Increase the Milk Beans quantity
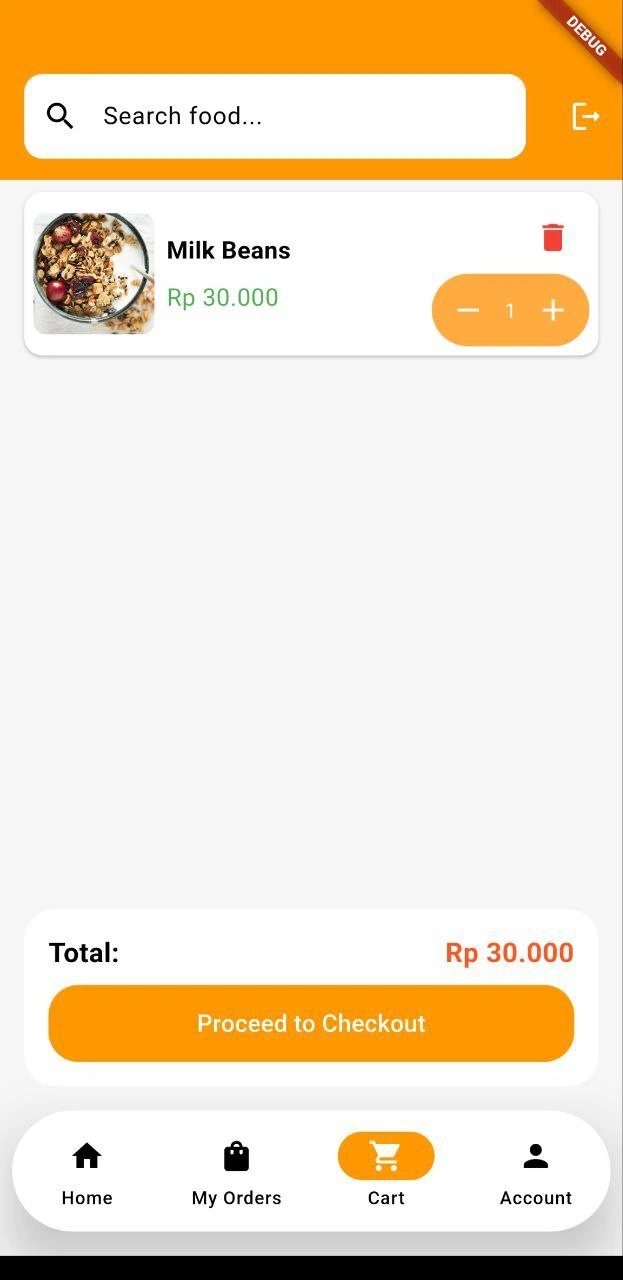 click(x=553, y=310)
